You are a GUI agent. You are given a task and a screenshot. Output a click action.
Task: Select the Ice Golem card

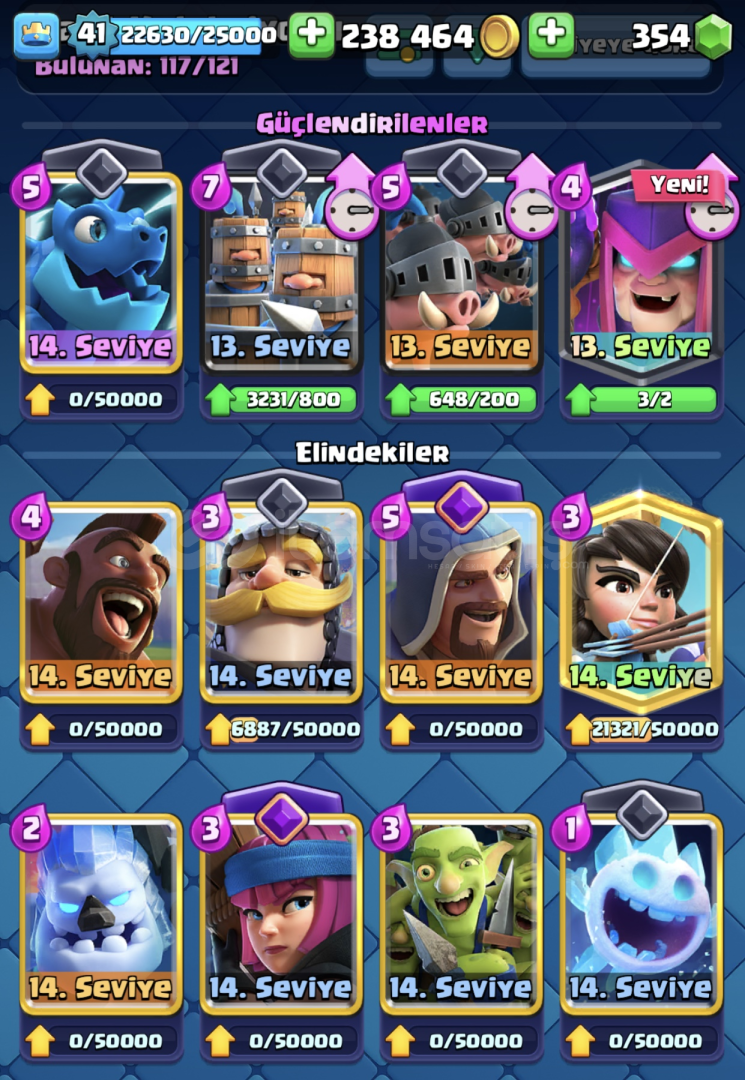[x=101, y=910]
